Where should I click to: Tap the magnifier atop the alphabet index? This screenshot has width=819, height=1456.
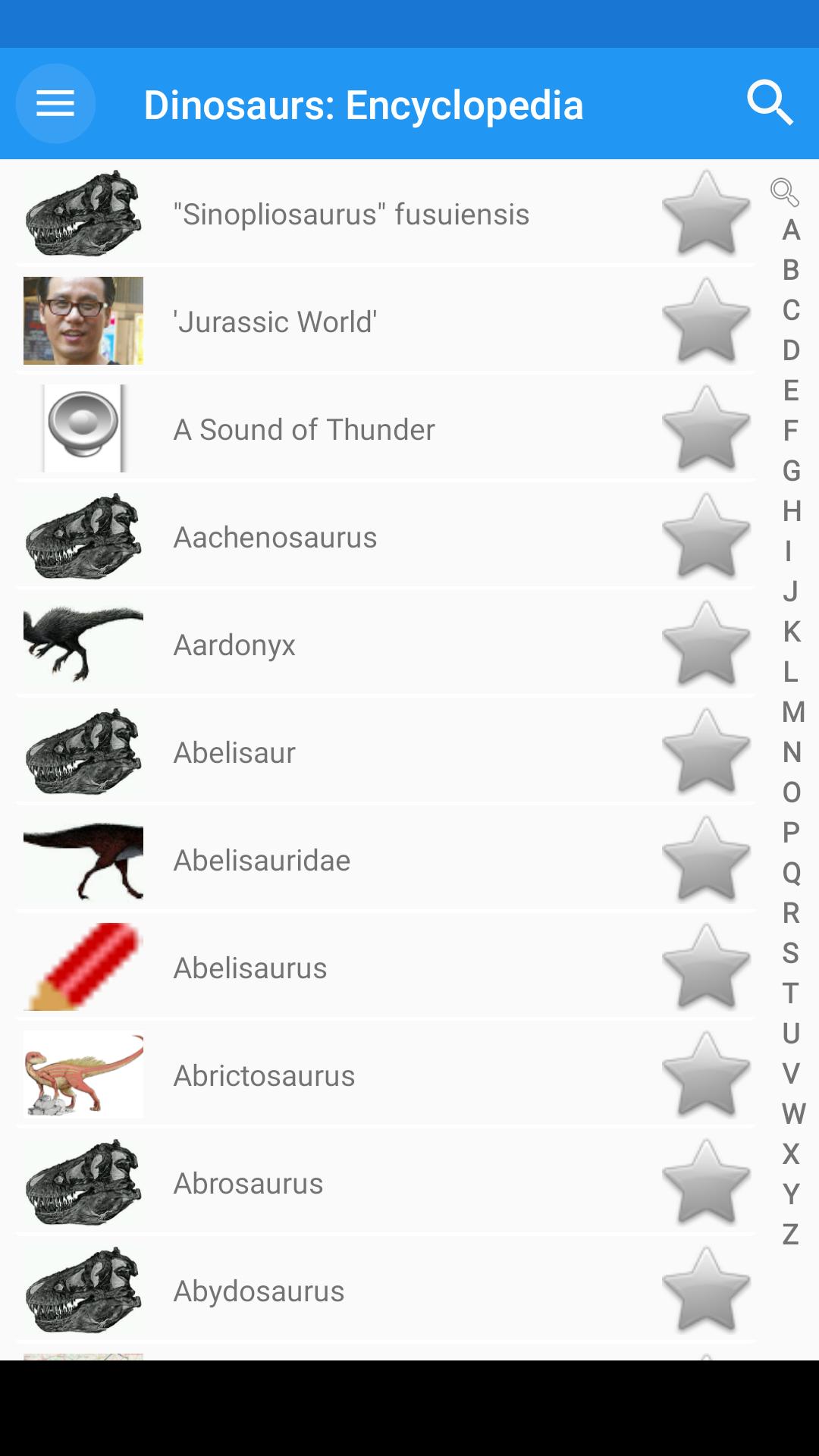pyautogui.click(x=785, y=192)
